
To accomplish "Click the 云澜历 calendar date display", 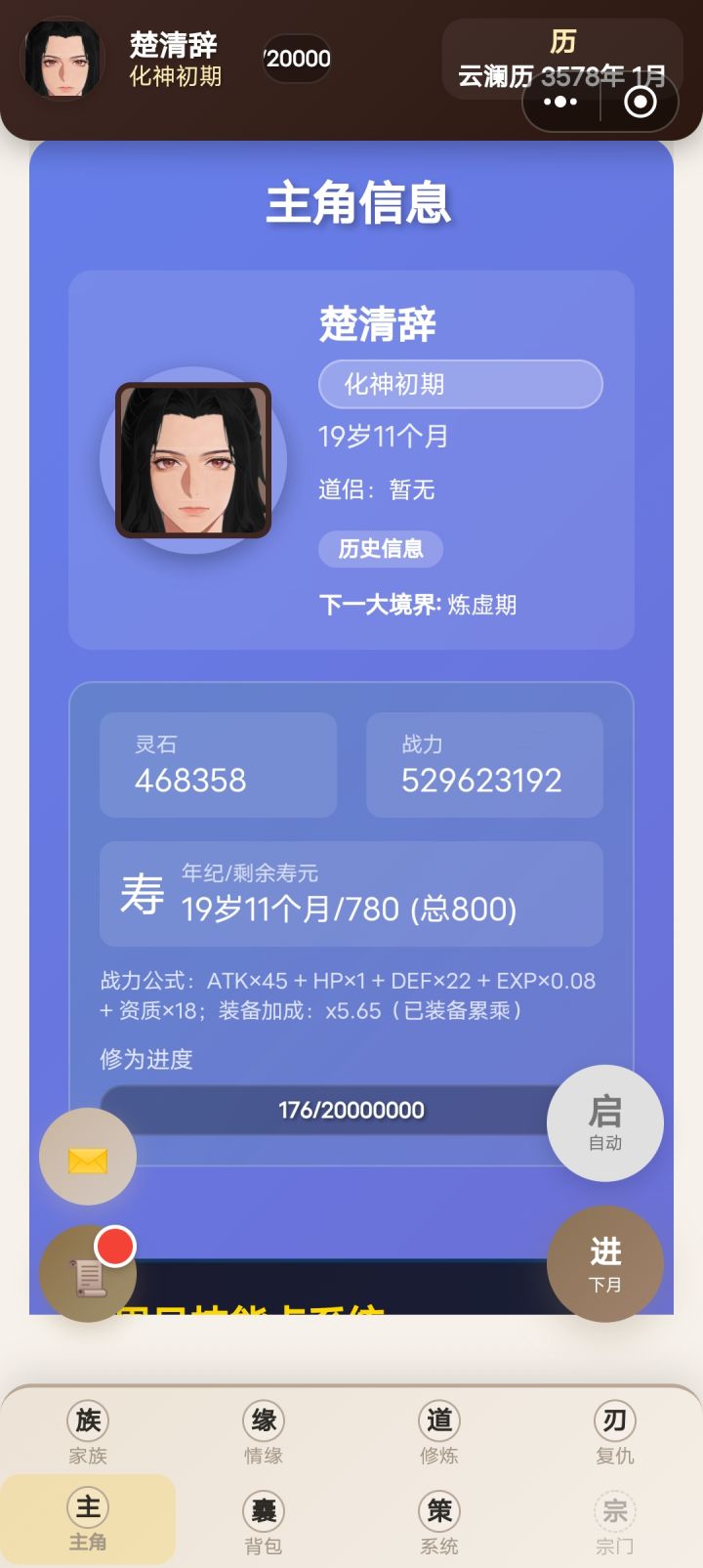I will [x=564, y=76].
